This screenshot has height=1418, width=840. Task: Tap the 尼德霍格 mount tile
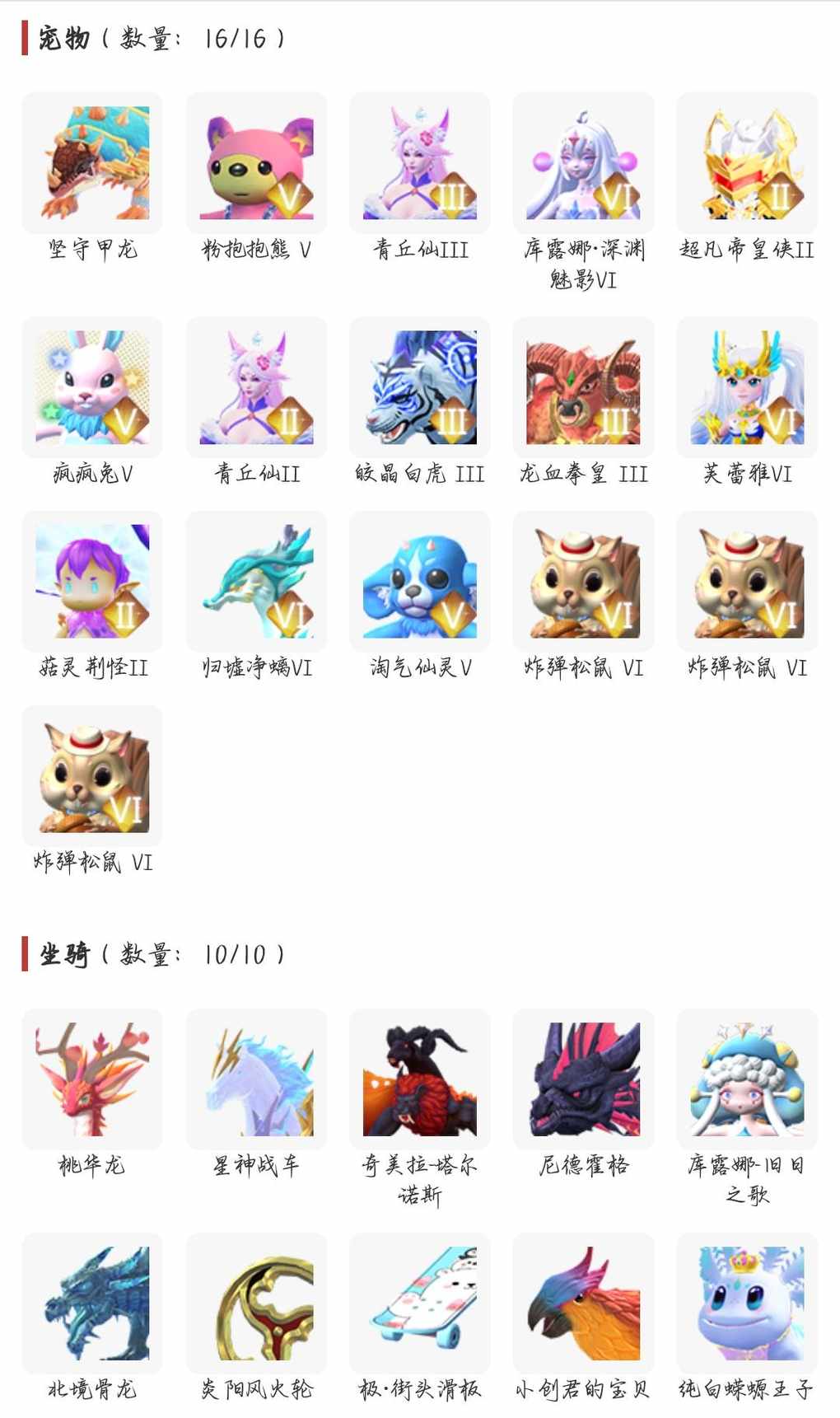(583, 1079)
